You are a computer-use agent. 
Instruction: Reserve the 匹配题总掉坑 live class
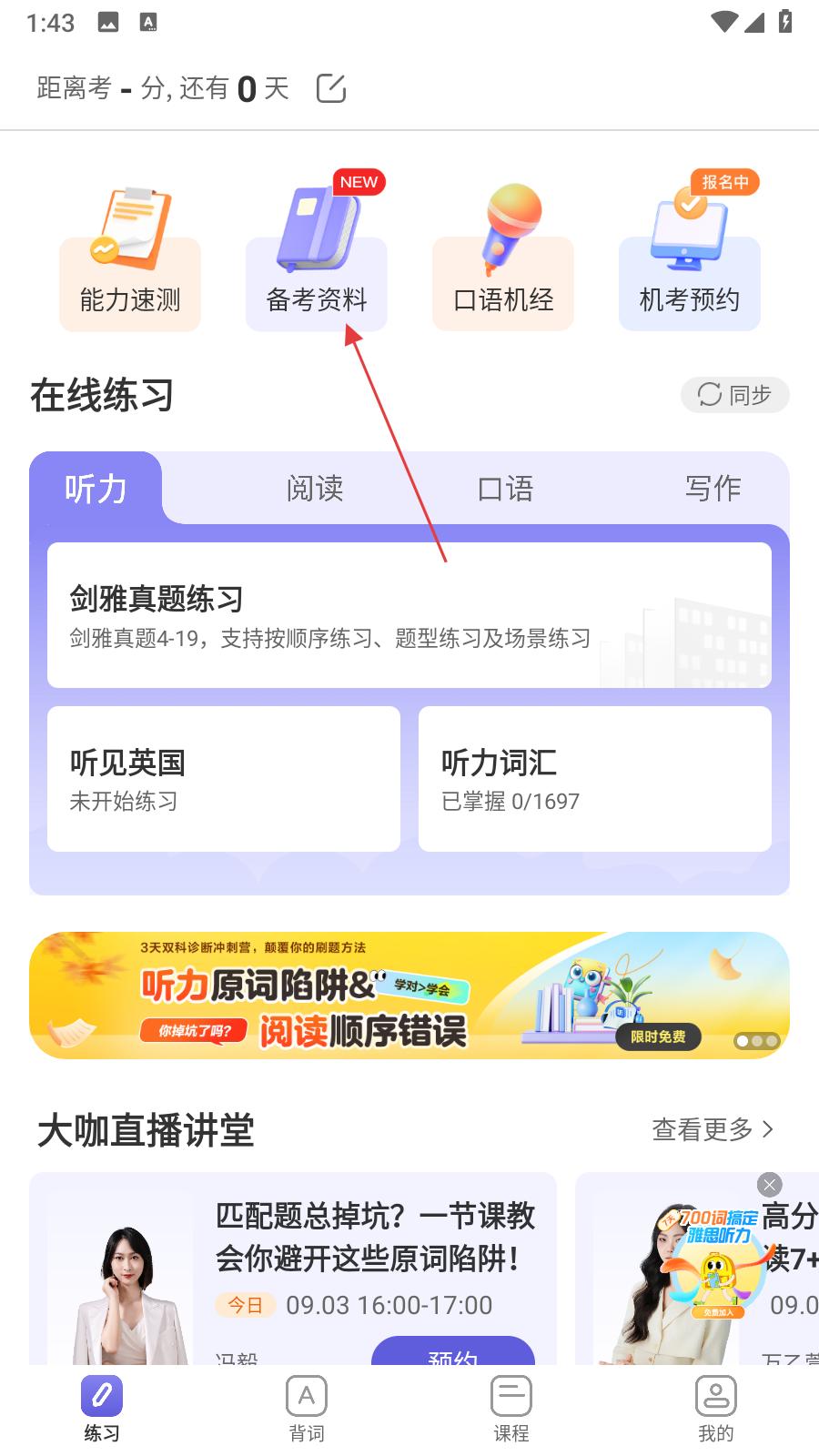click(x=452, y=1353)
